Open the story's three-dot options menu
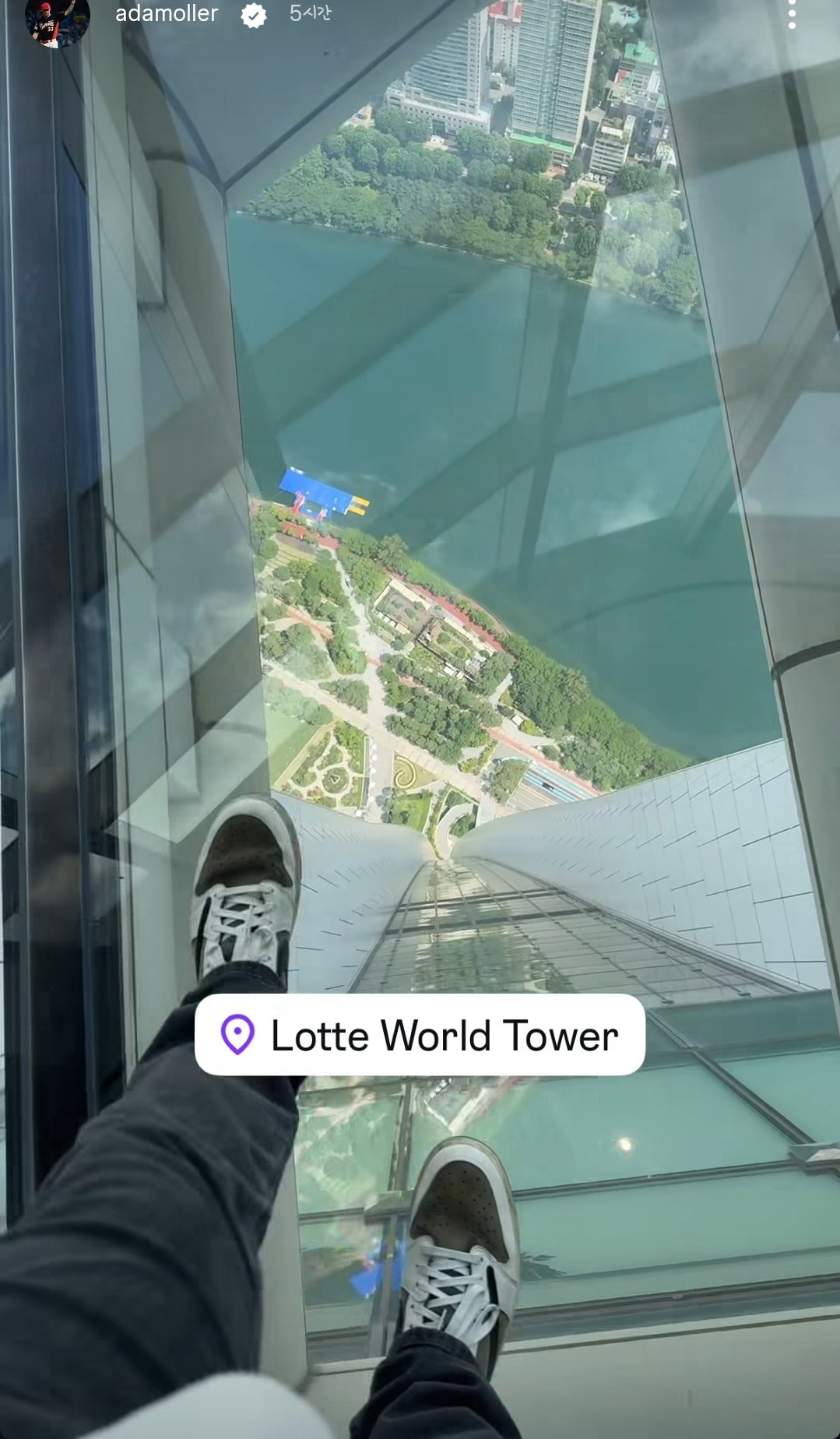 pyautogui.click(x=792, y=14)
